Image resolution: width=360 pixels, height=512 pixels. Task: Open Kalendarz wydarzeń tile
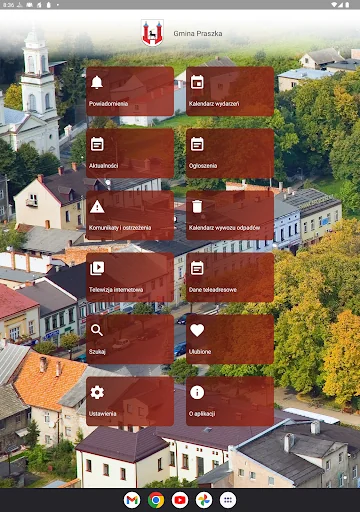[x=230, y=91]
